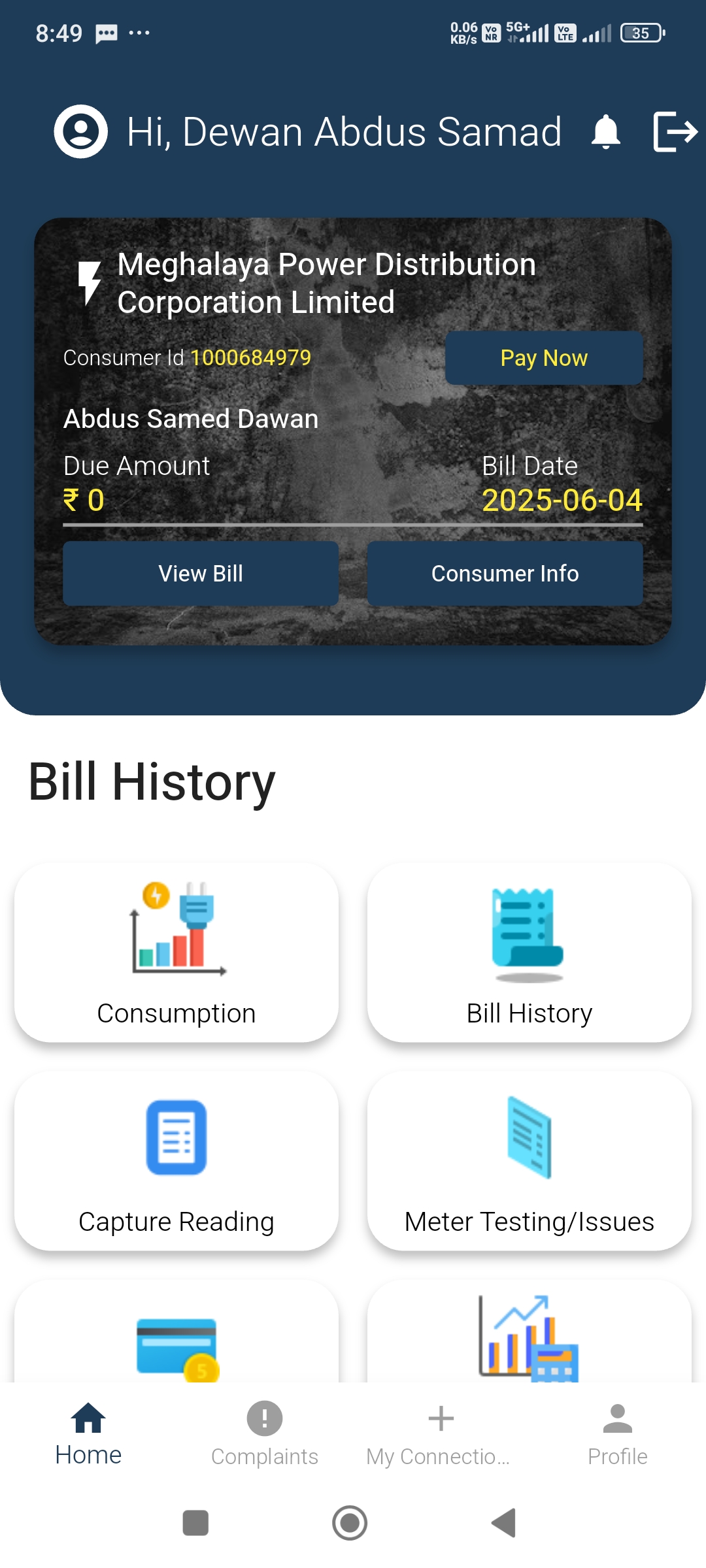Open the Consumption card
Screen dimensions: 706x1568
click(x=176, y=953)
